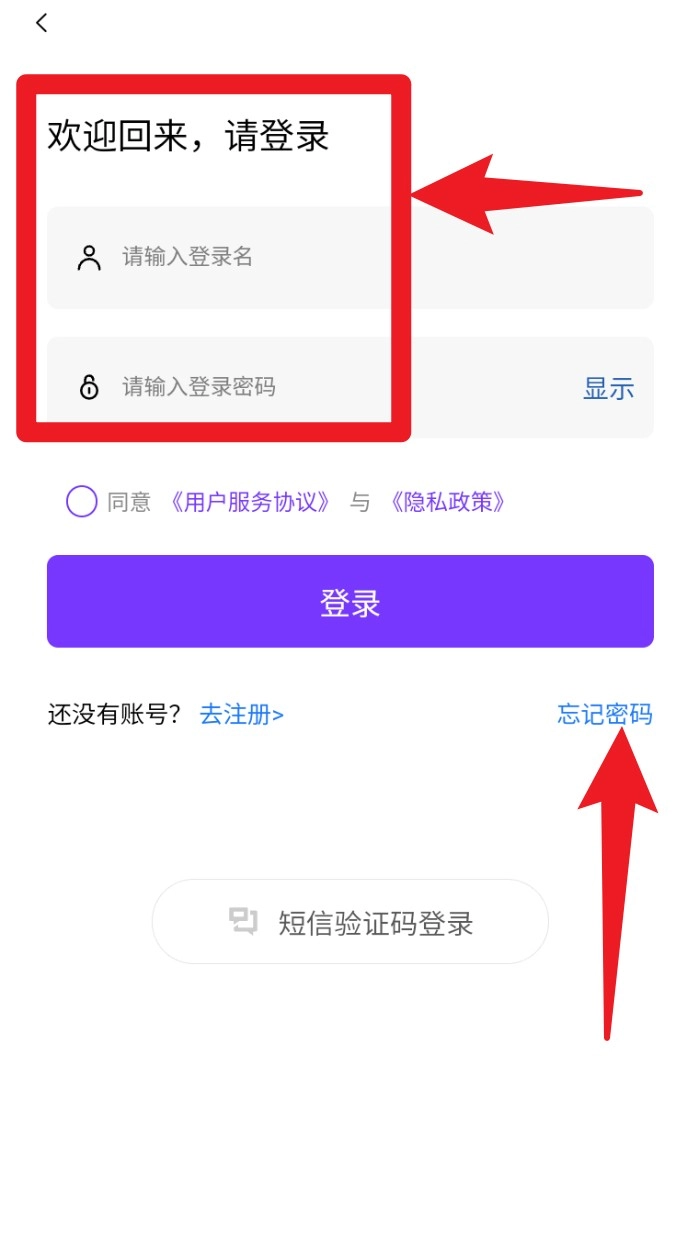Check the agreement circle before 同意
The width and height of the screenshot is (699, 1243).
coord(81,501)
